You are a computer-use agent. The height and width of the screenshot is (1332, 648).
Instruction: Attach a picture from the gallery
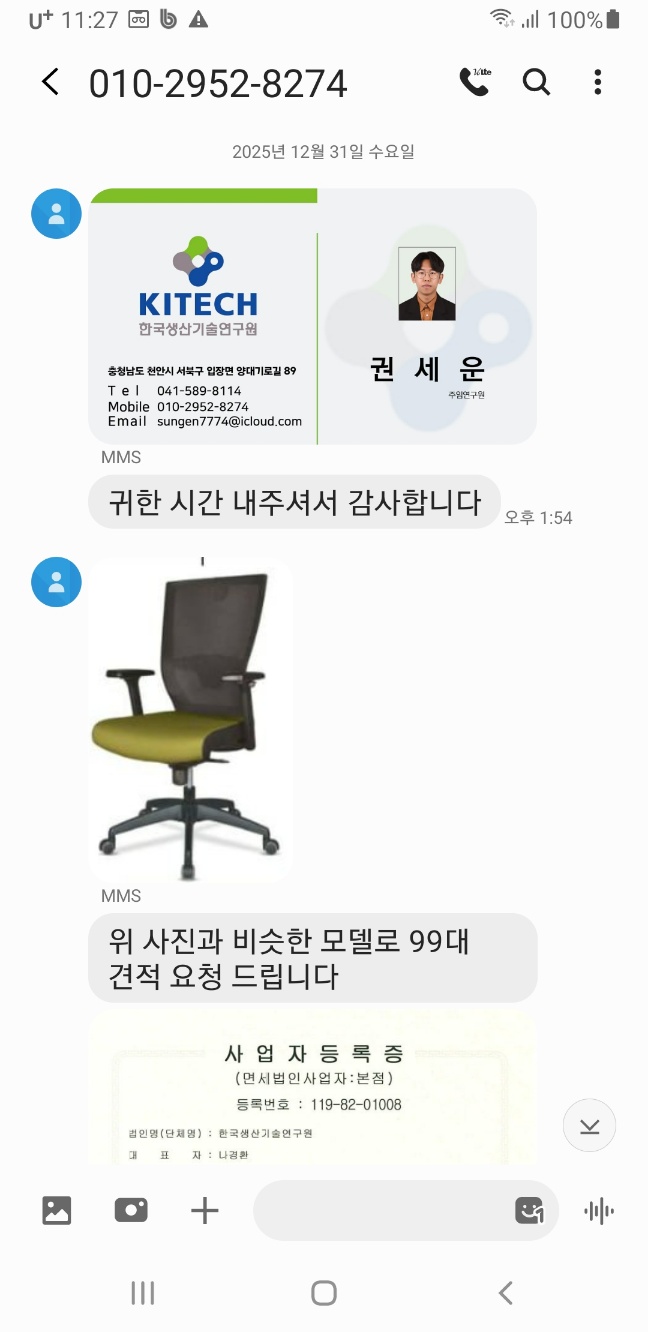point(57,1211)
